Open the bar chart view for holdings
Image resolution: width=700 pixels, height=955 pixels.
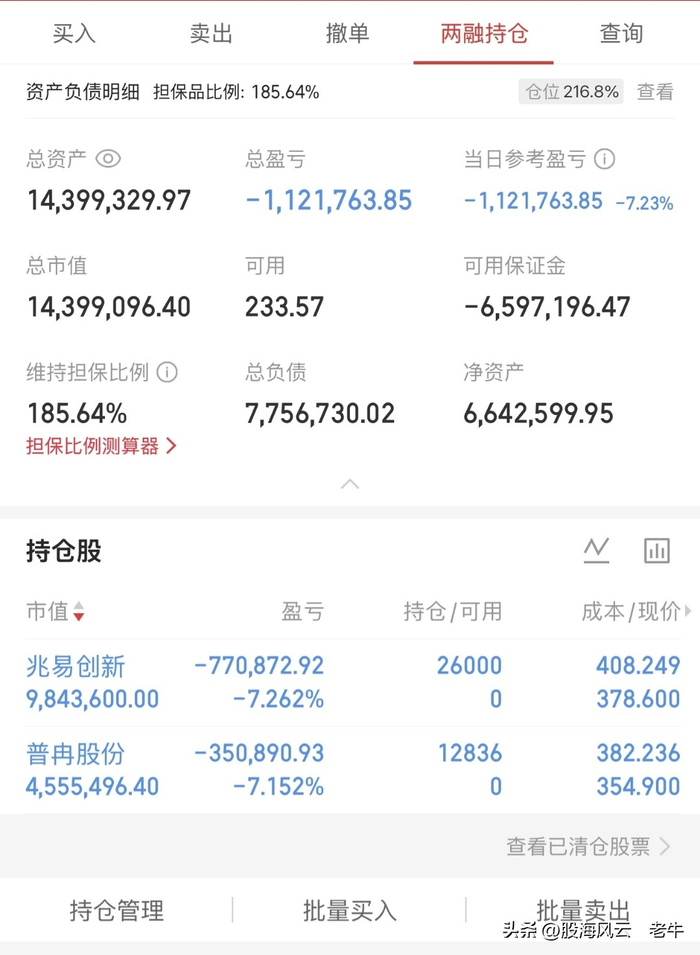[657, 551]
